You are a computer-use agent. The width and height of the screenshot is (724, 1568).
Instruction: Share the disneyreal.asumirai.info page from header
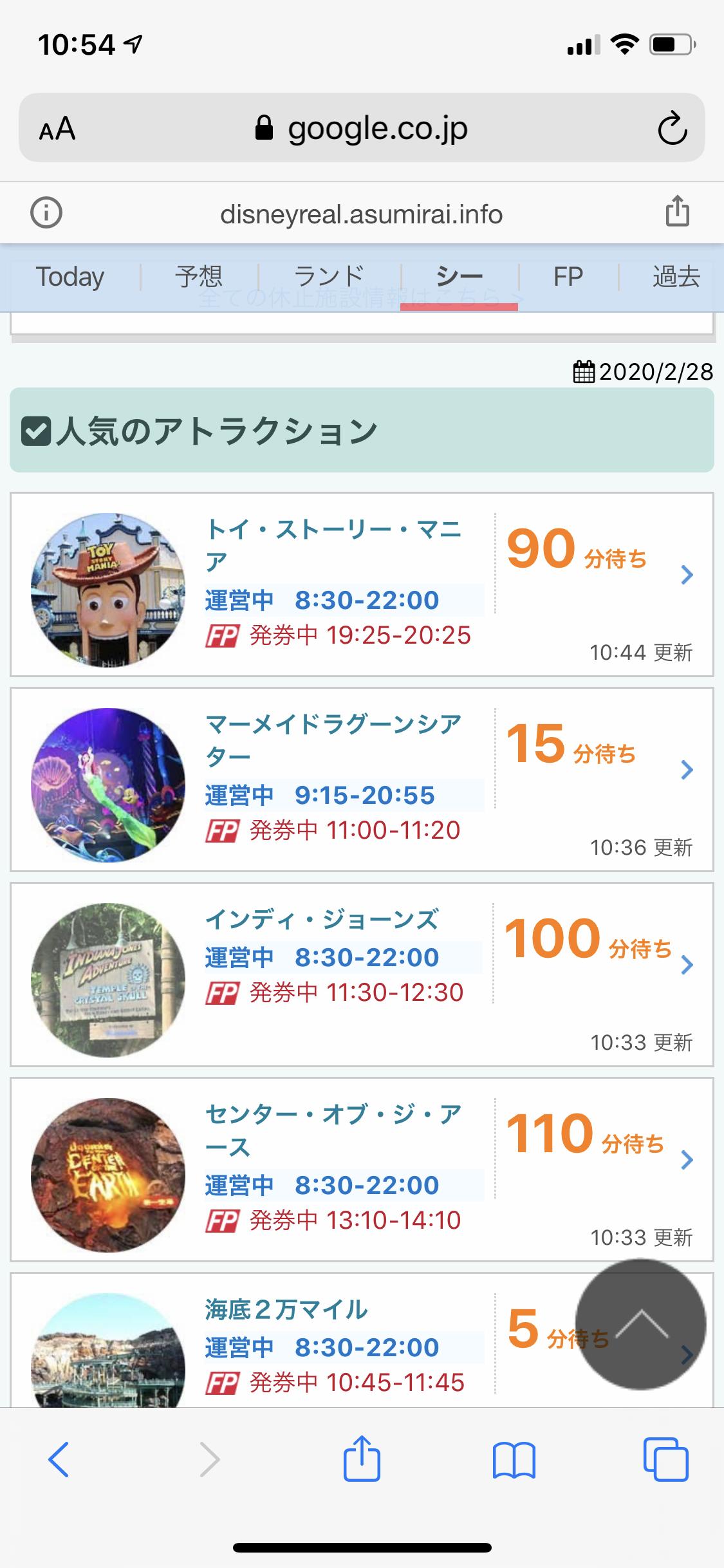[x=677, y=212]
